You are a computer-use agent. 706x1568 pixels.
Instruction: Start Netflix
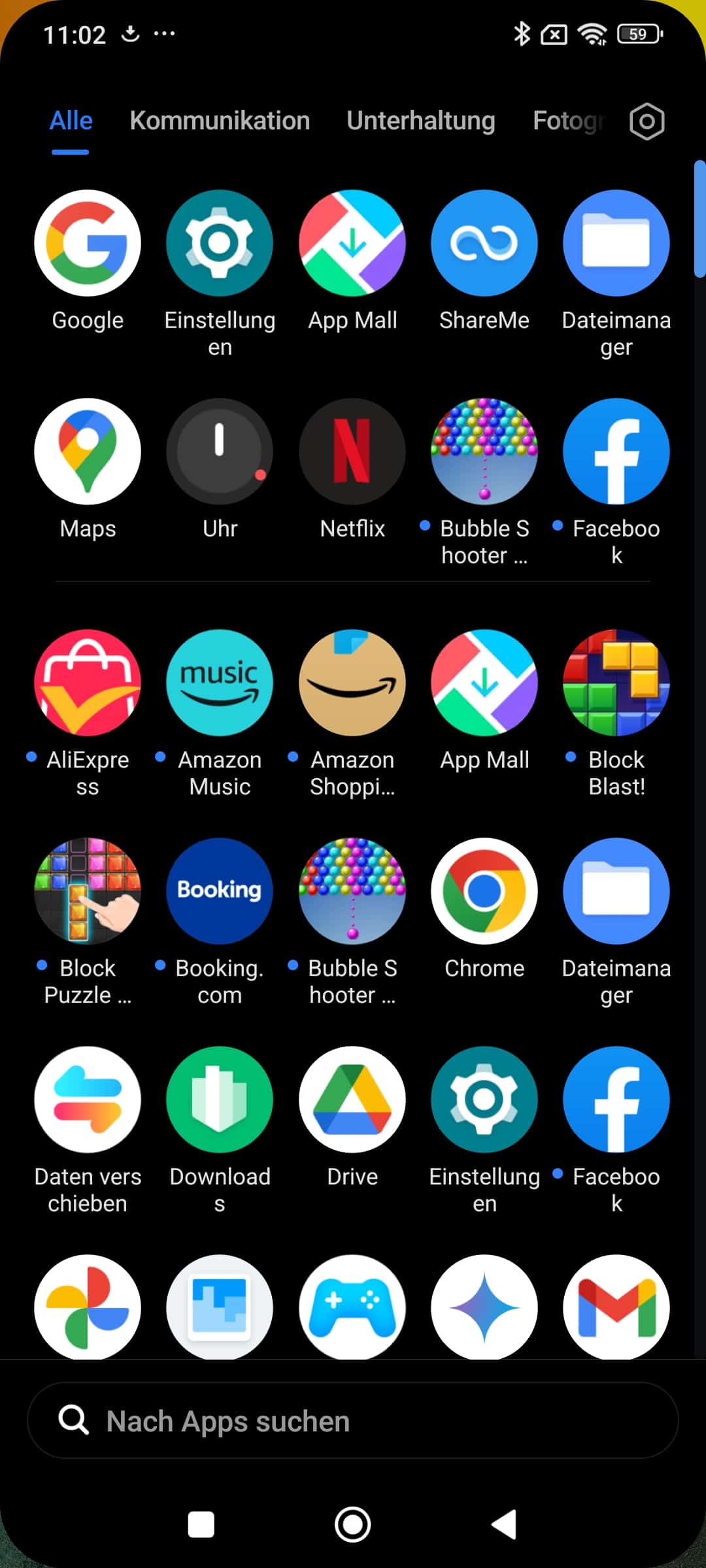(352, 451)
